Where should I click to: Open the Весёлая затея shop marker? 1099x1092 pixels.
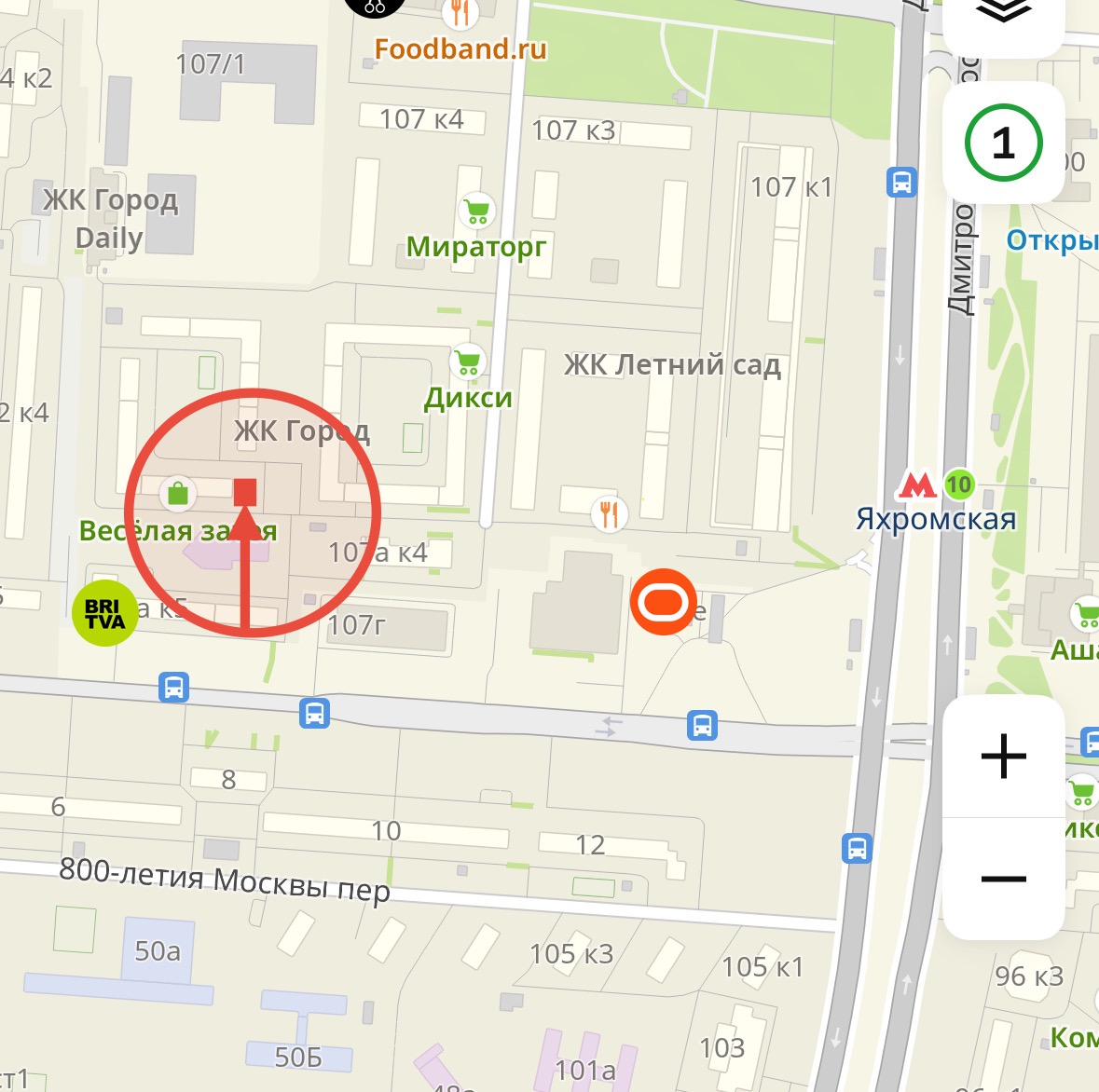tap(178, 493)
